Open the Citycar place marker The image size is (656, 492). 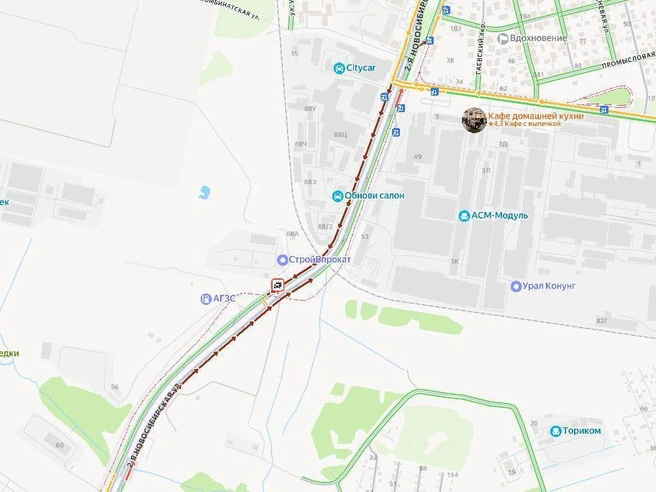click(x=340, y=68)
